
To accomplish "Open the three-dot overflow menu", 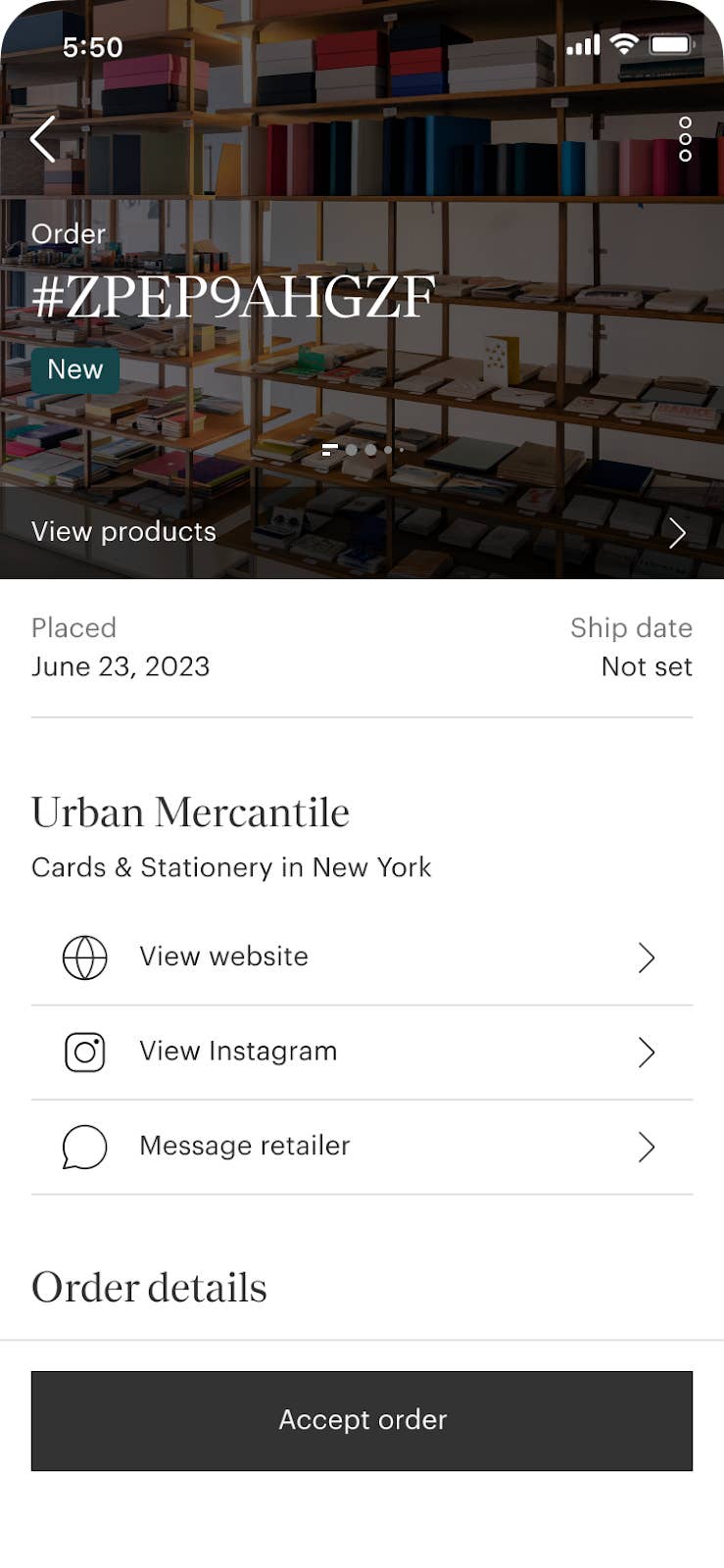I will point(685,139).
